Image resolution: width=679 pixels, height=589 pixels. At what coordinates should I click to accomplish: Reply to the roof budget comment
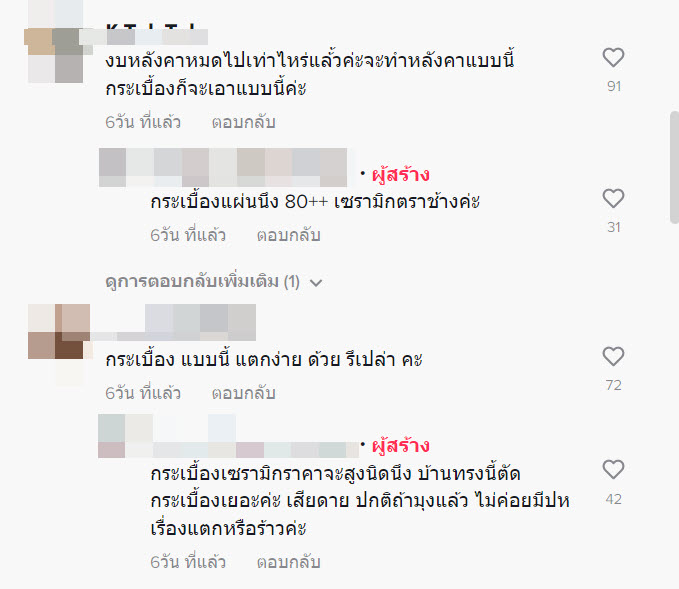tap(243, 122)
